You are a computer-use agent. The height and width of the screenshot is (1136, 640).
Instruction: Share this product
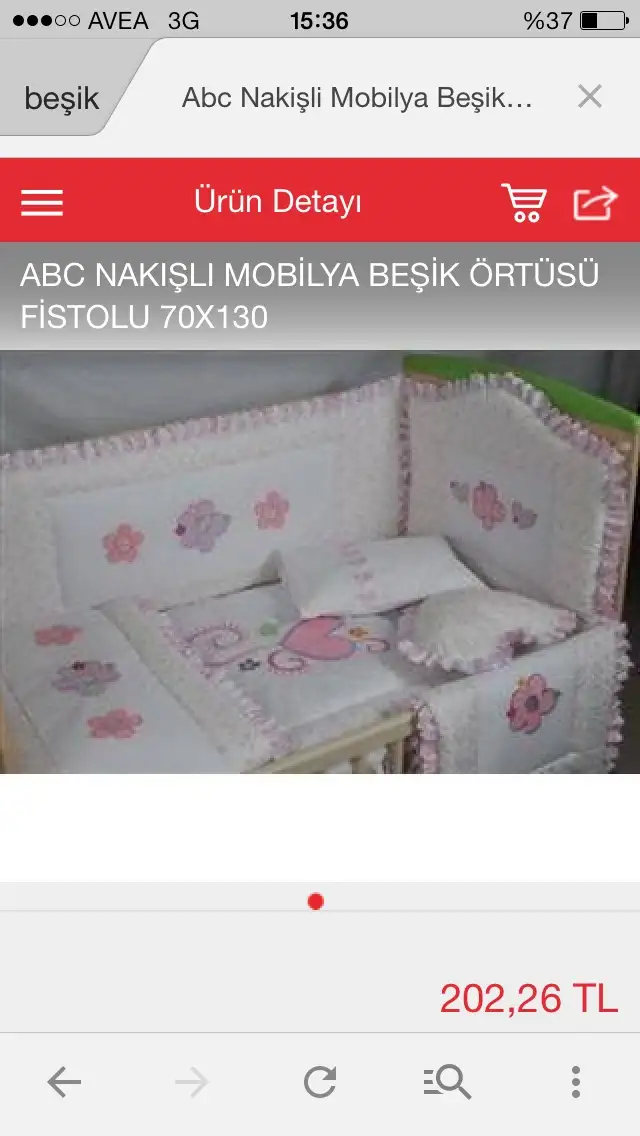595,203
